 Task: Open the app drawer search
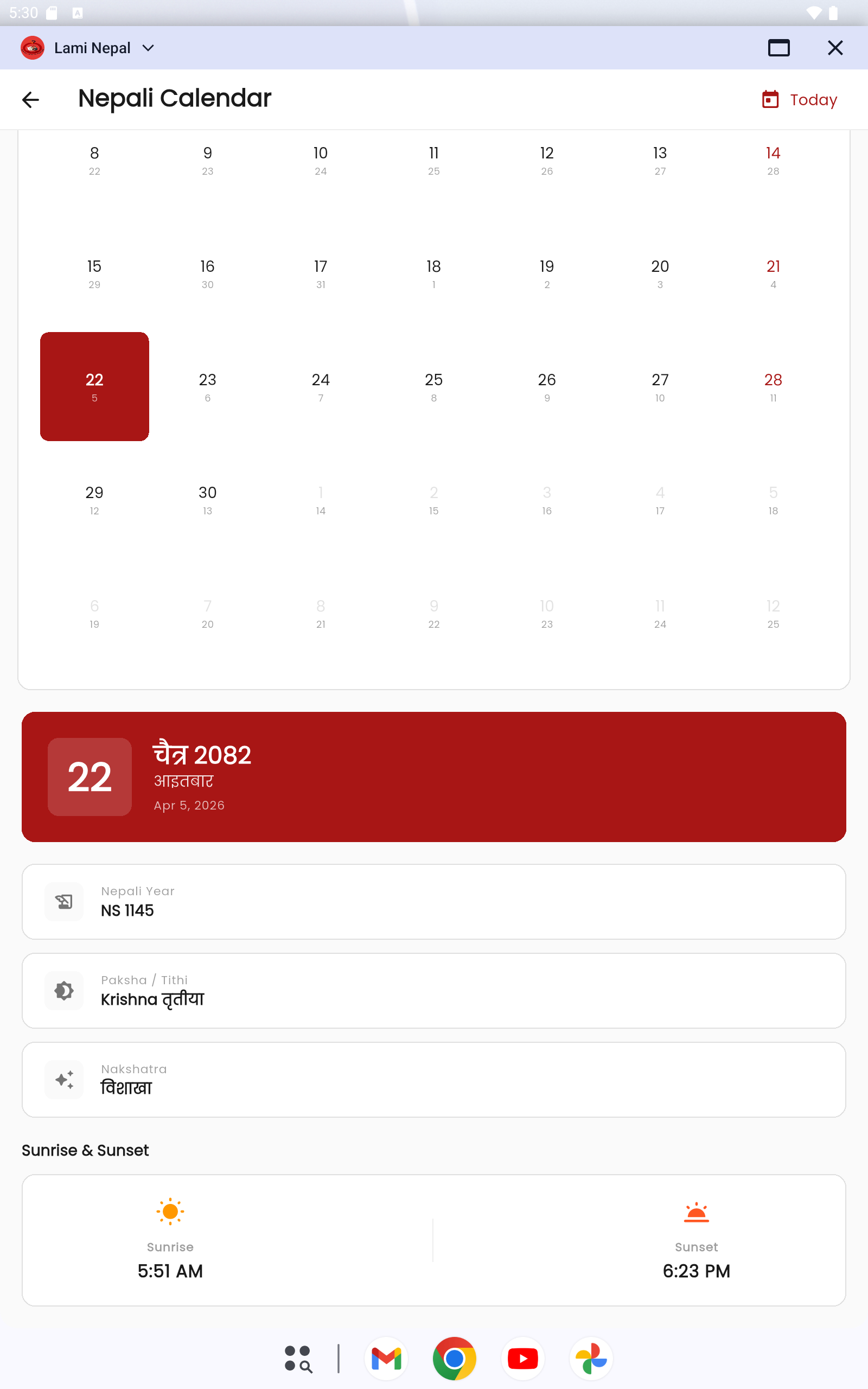(x=298, y=1358)
